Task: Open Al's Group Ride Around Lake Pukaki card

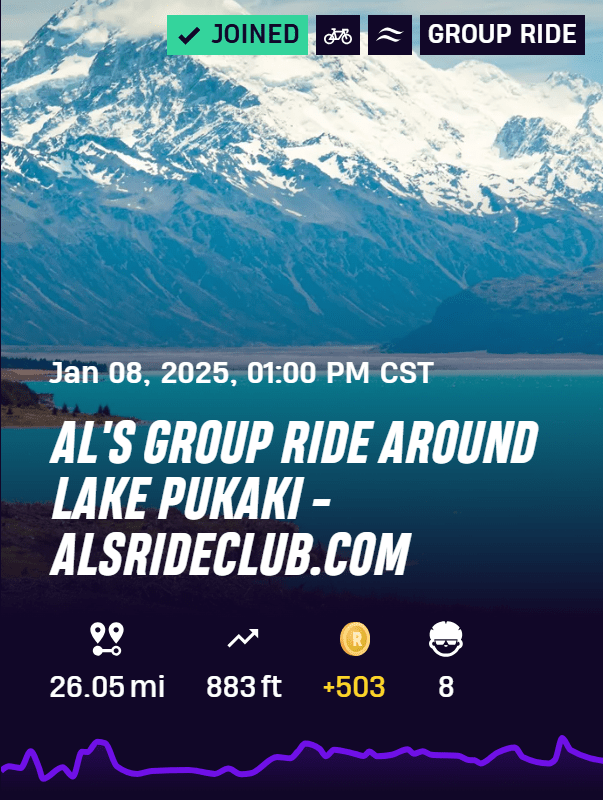Action: (x=294, y=498)
